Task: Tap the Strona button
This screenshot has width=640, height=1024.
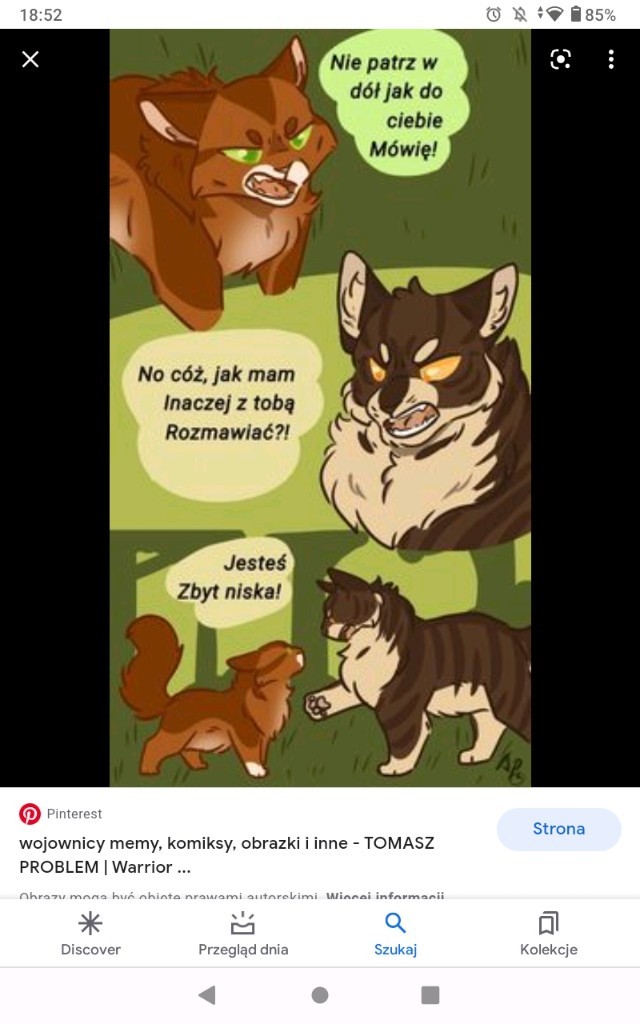Action: (x=558, y=829)
